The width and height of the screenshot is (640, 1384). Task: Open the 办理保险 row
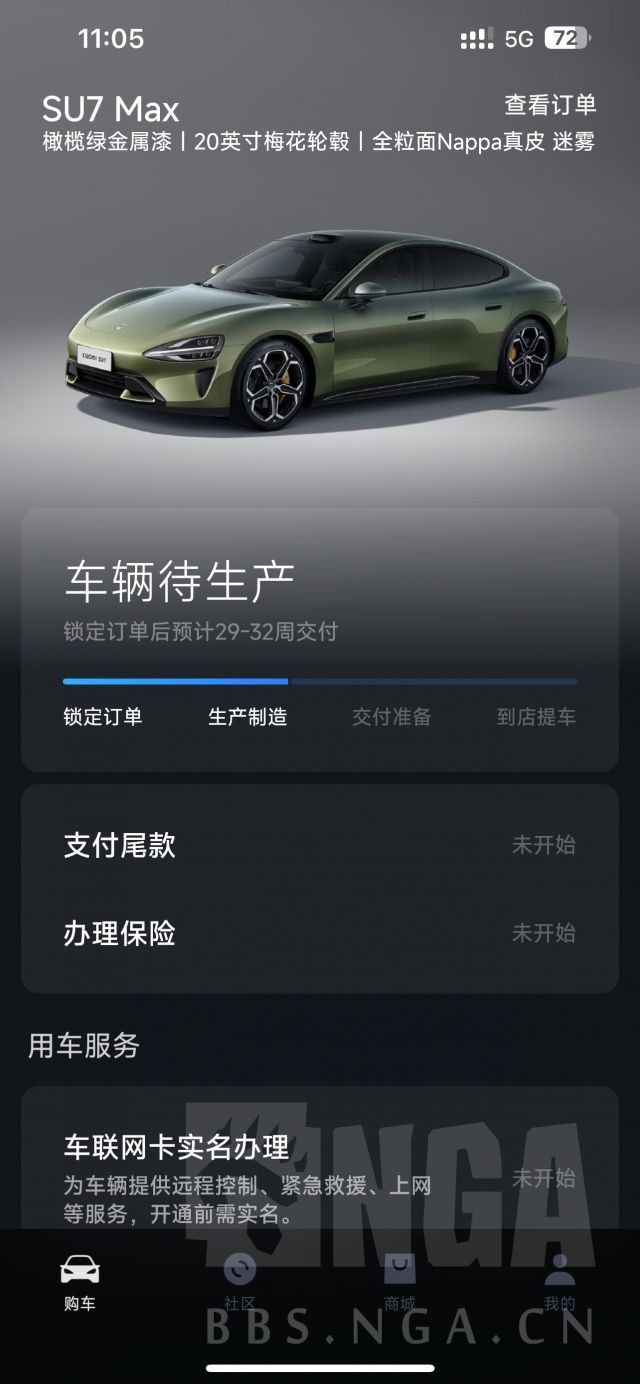coord(319,933)
